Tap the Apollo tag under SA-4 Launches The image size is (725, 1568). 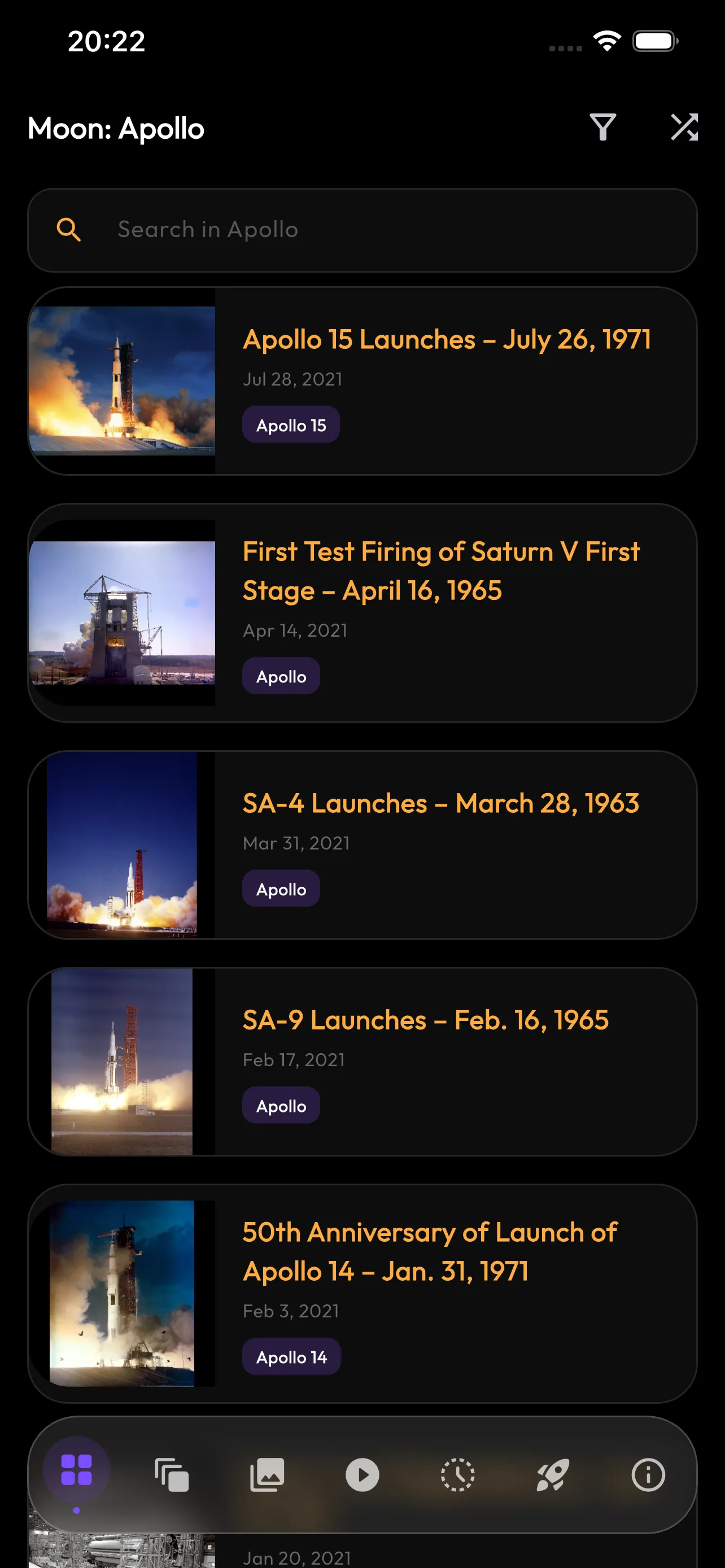(x=281, y=888)
